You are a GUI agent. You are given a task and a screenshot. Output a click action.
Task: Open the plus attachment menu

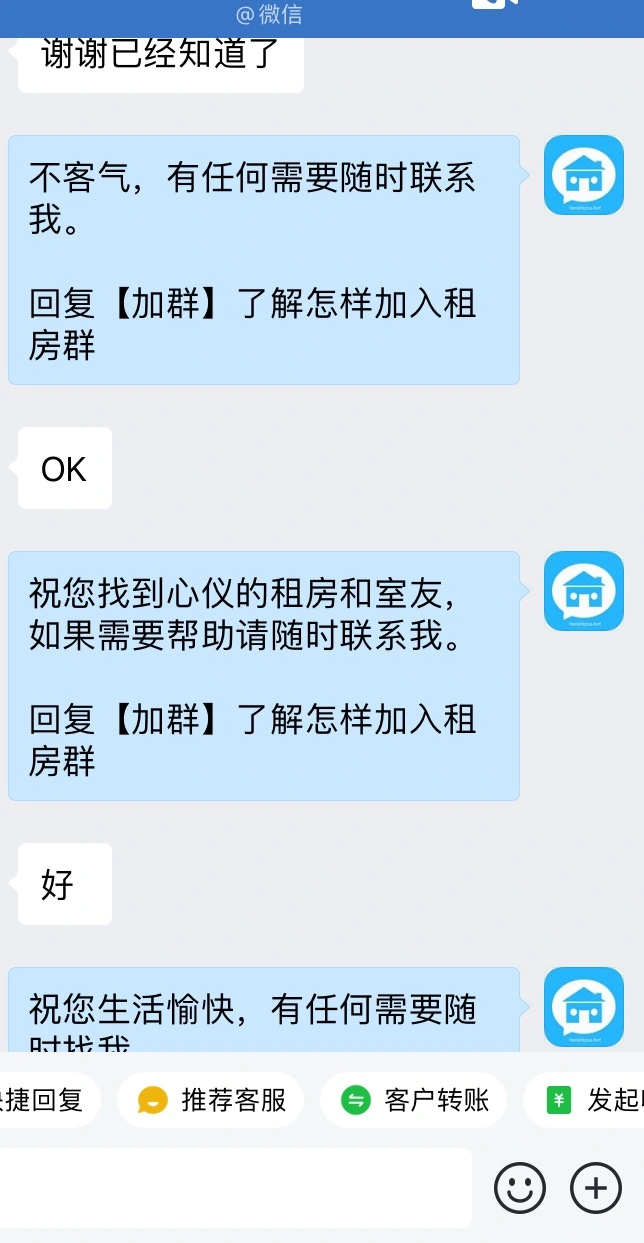tap(596, 1188)
